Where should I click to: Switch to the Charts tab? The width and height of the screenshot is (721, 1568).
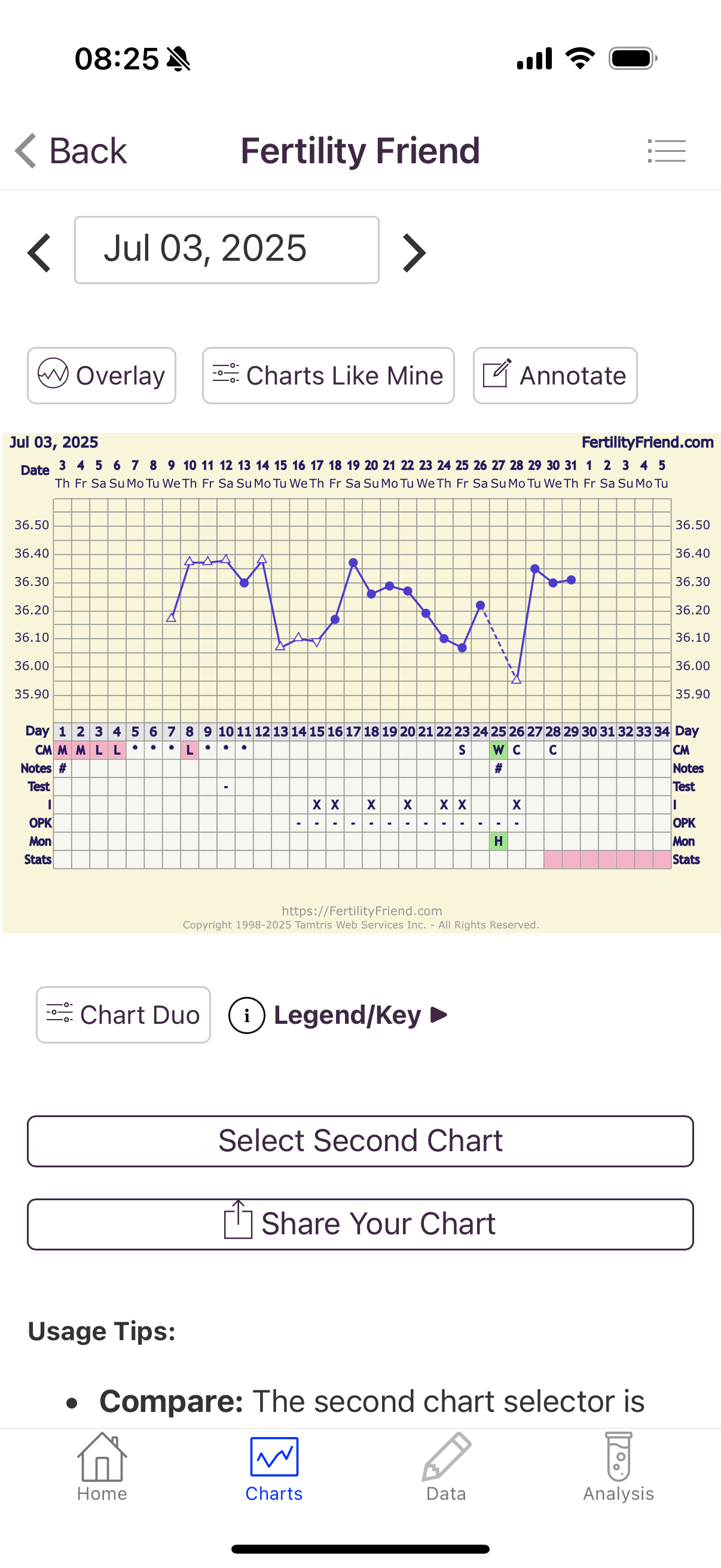tap(274, 1467)
